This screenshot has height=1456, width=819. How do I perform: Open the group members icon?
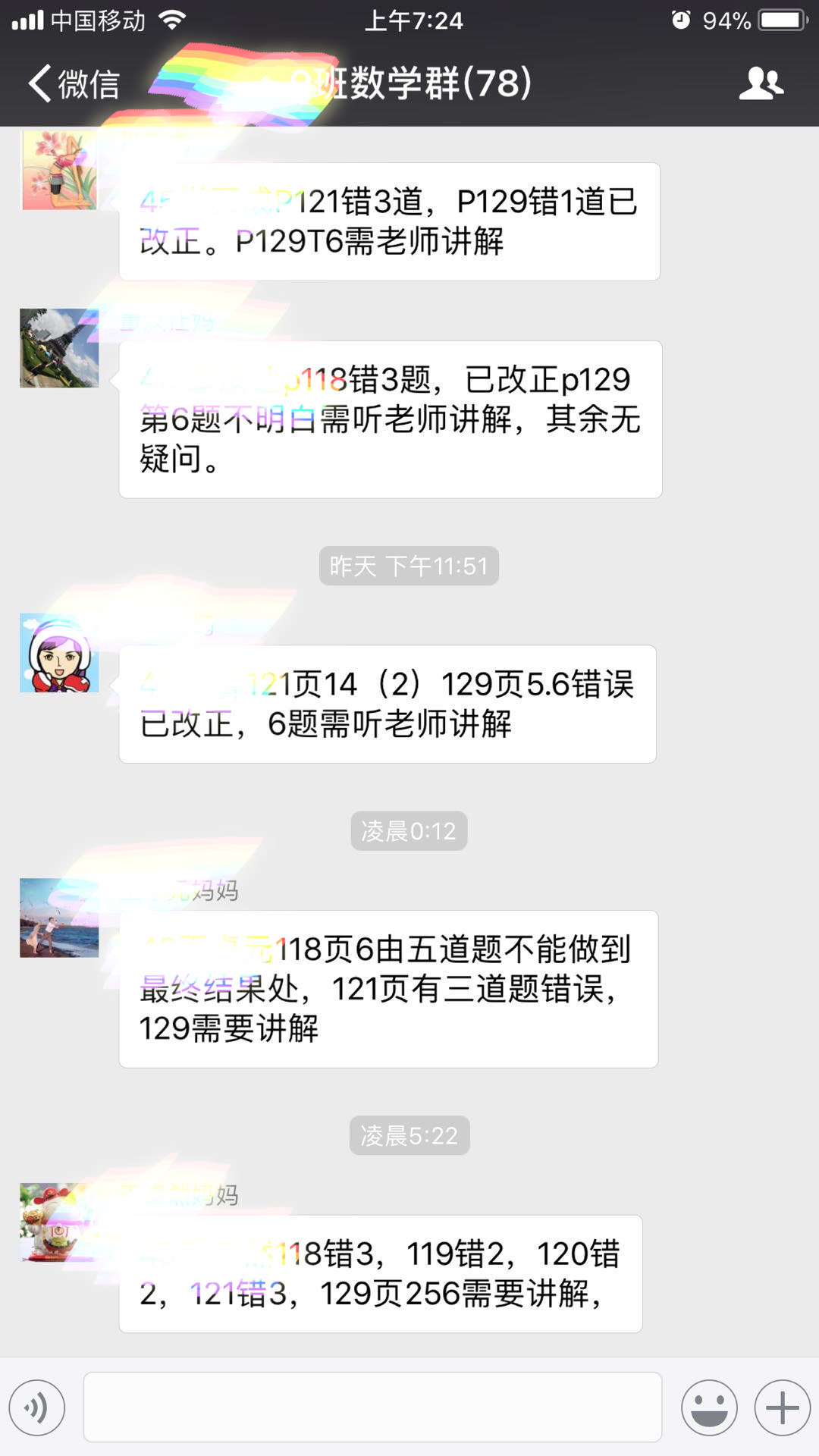(761, 83)
